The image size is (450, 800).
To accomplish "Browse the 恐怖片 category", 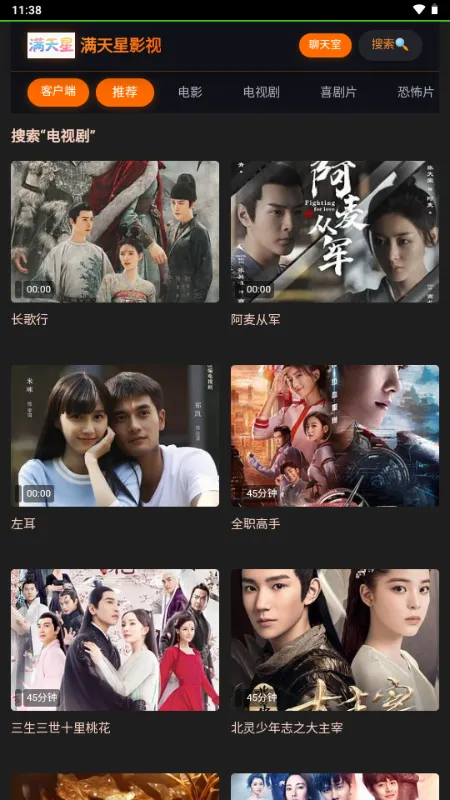I will pyautogui.click(x=415, y=92).
